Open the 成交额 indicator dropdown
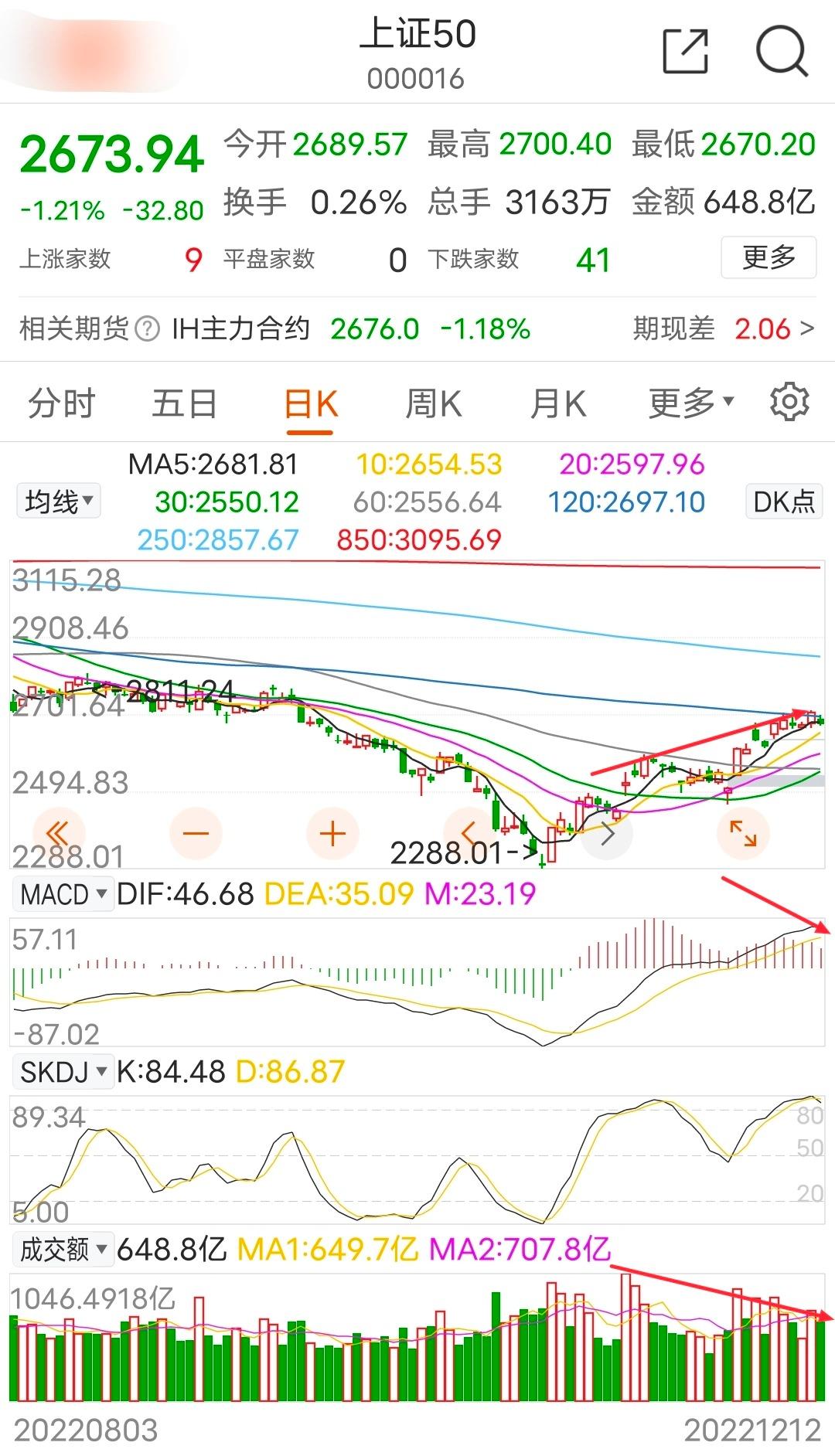Viewport: 835px width, 1456px height. [x=63, y=1249]
